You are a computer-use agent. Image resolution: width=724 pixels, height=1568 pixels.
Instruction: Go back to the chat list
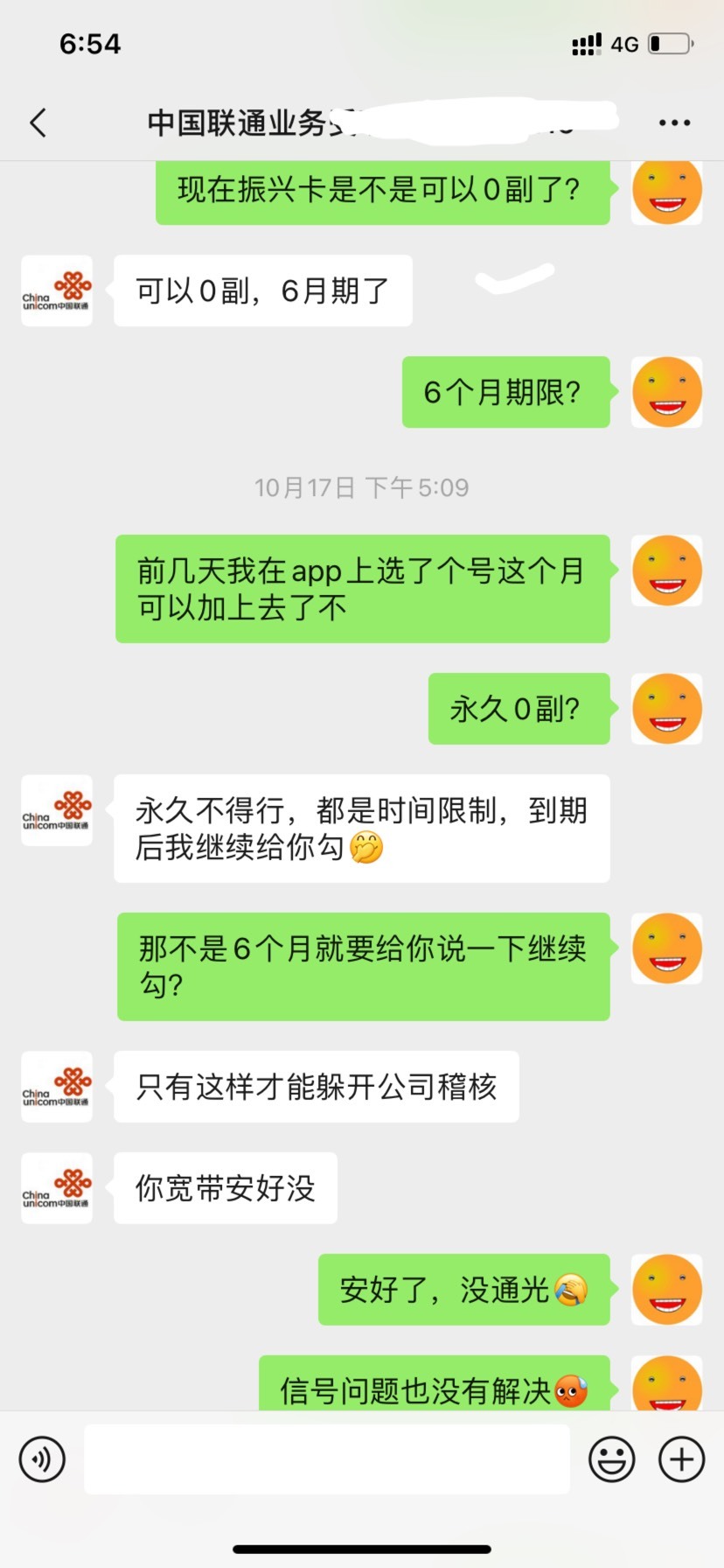click(x=38, y=123)
